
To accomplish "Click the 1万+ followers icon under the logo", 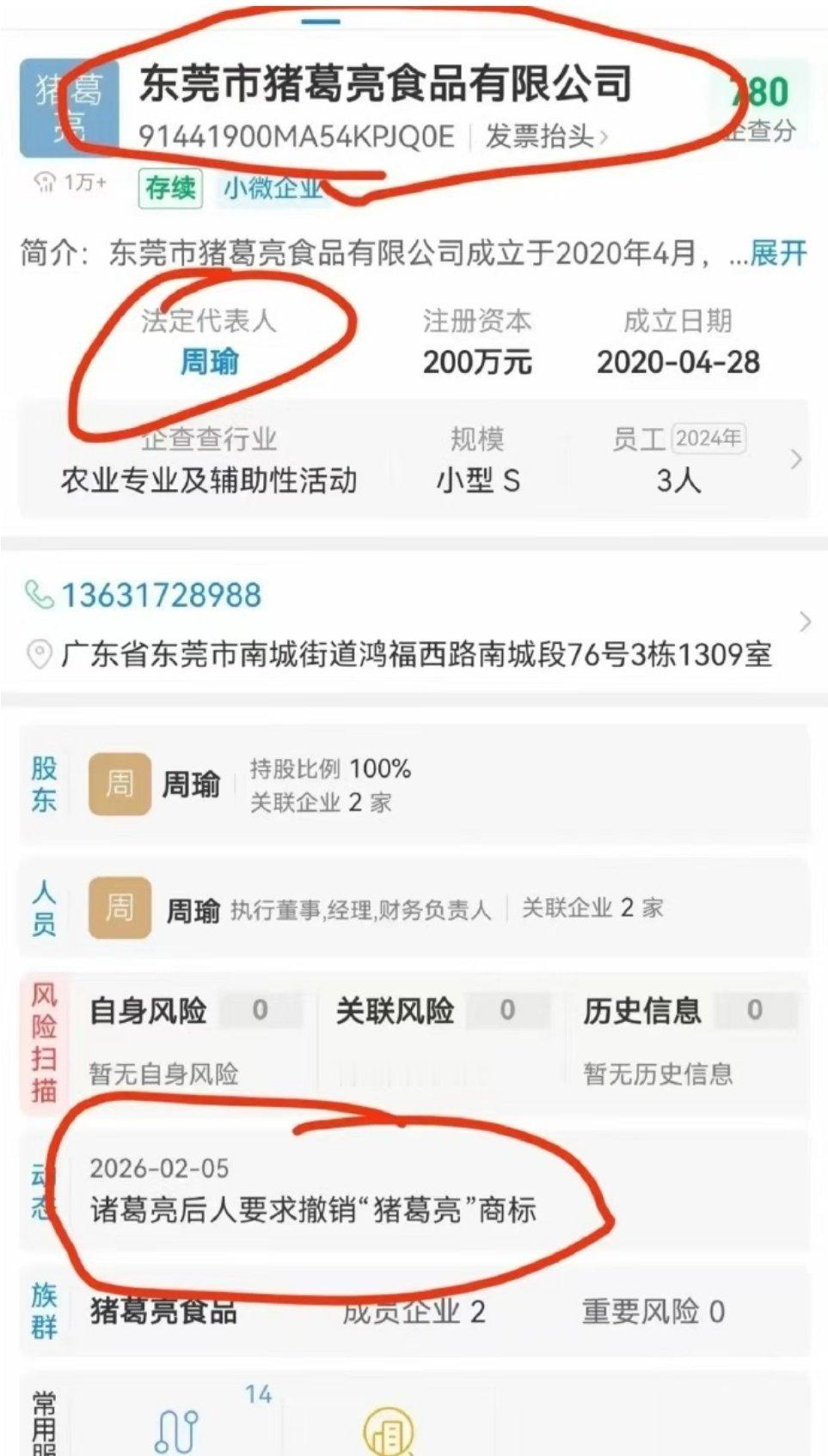I will 45,182.
